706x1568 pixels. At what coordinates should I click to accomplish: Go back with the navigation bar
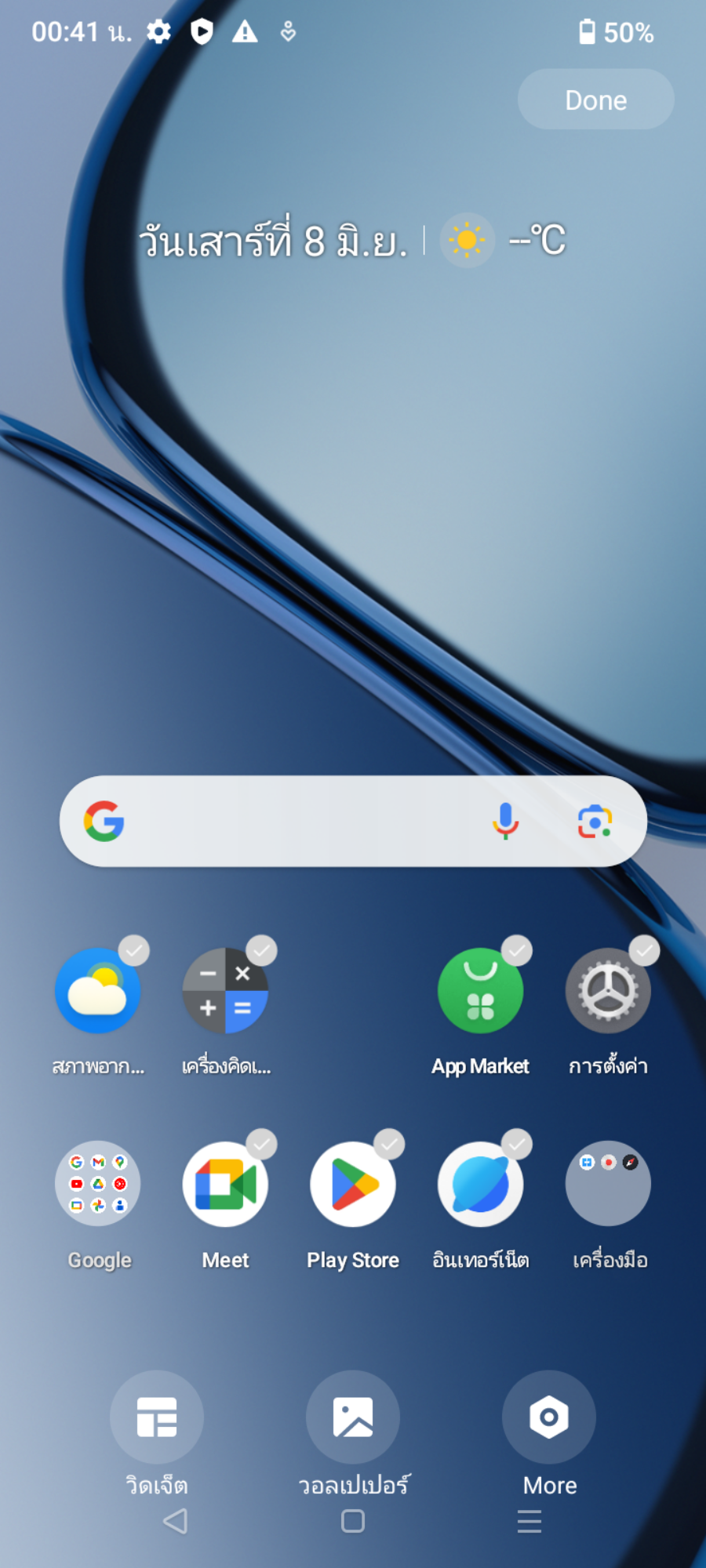tap(176, 1522)
